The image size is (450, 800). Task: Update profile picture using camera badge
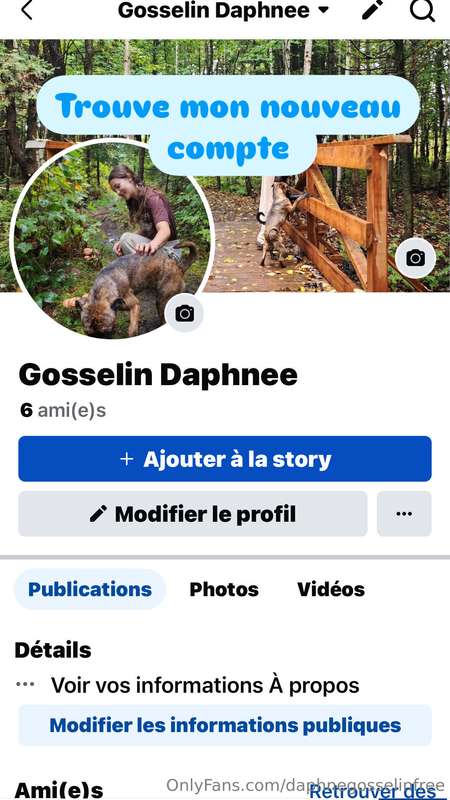point(184,313)
